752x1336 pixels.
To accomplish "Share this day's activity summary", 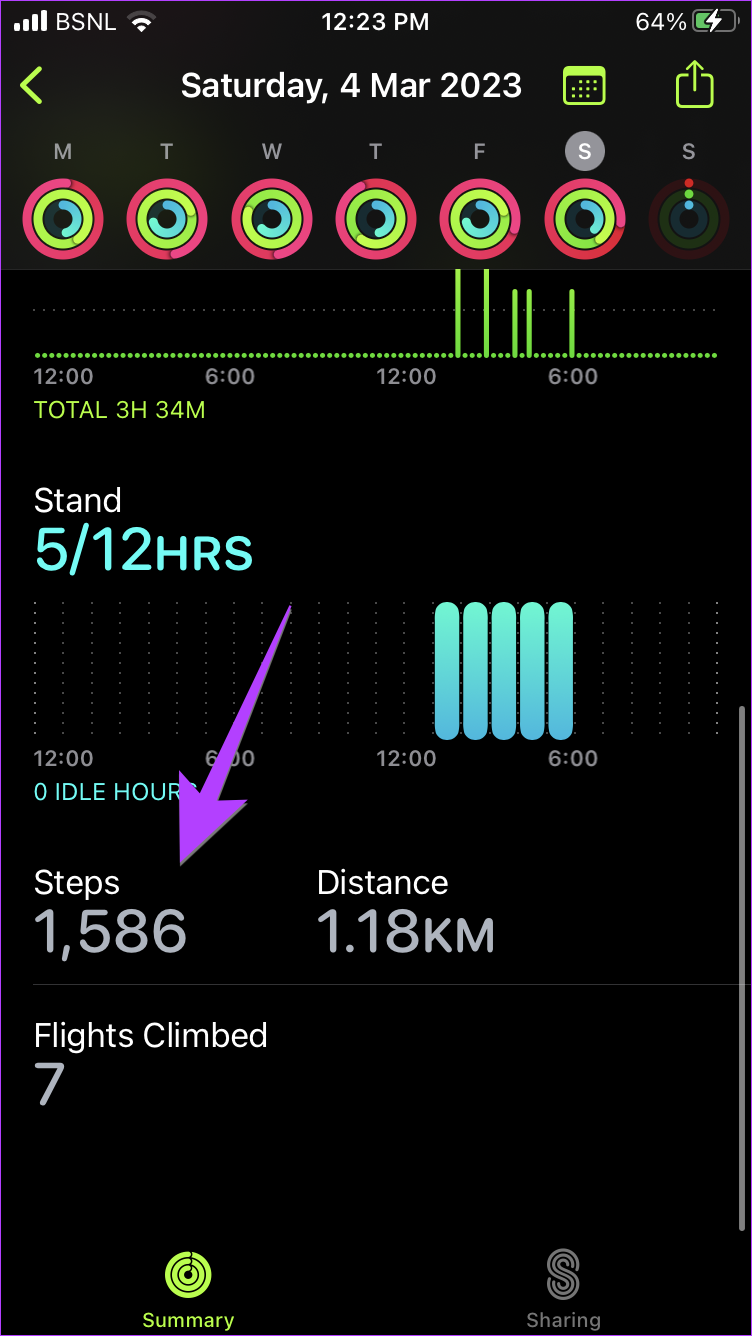I will [694, 85].
